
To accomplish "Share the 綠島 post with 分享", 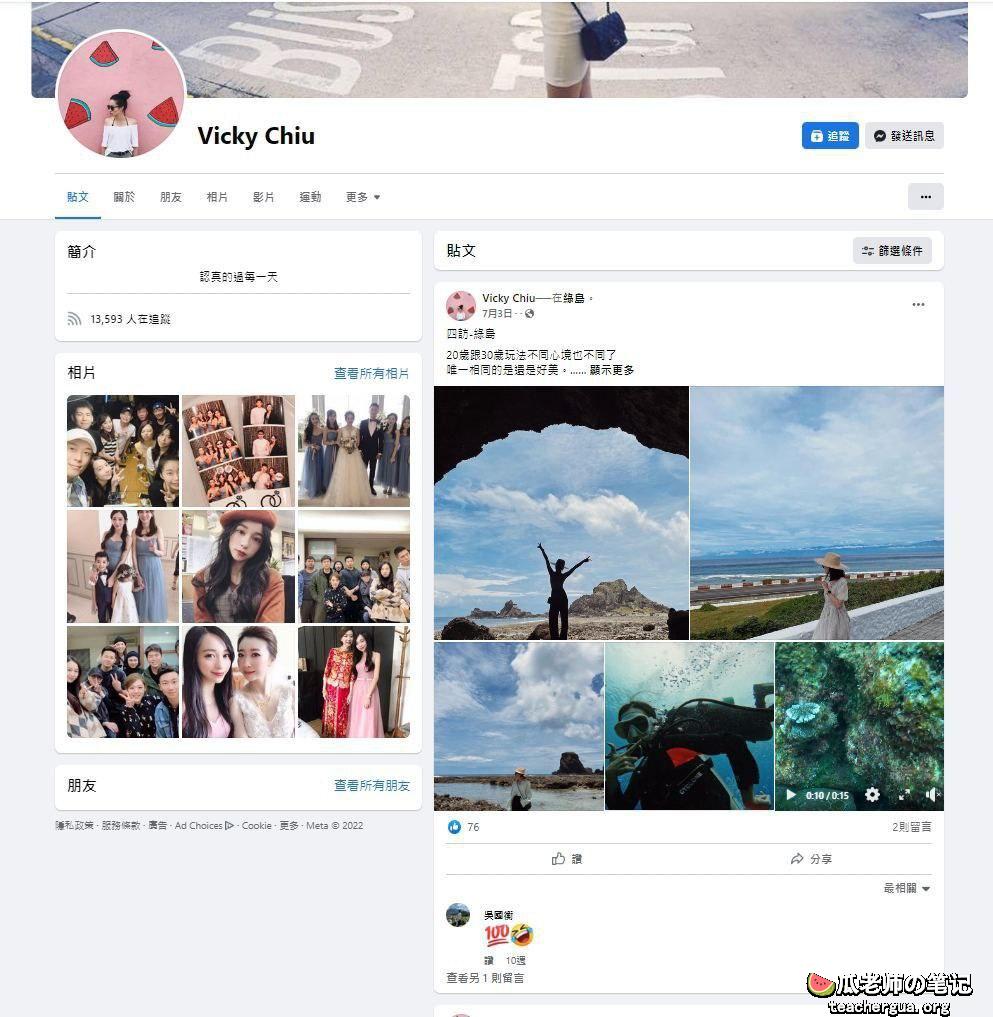I will [811, 859].
